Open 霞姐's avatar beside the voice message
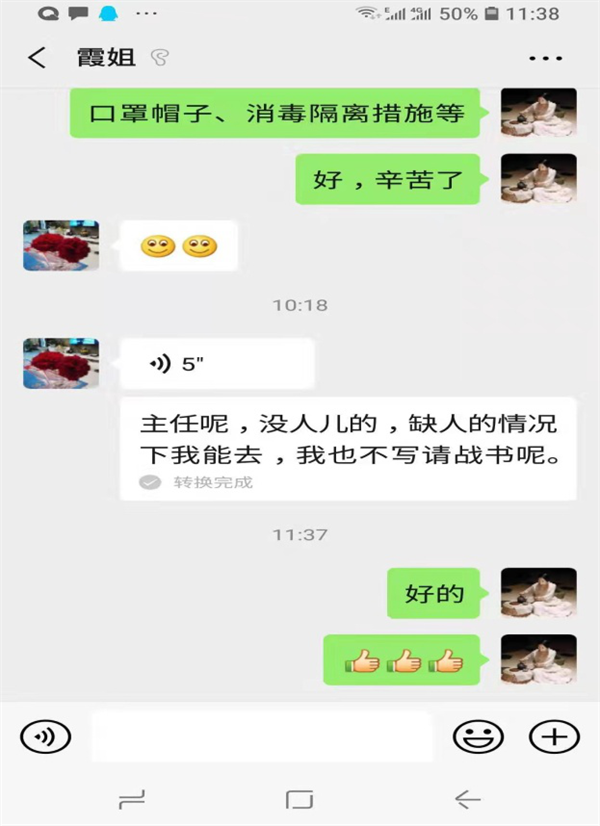The height and width of the screenshot is (826, 600). coord(61,363)
